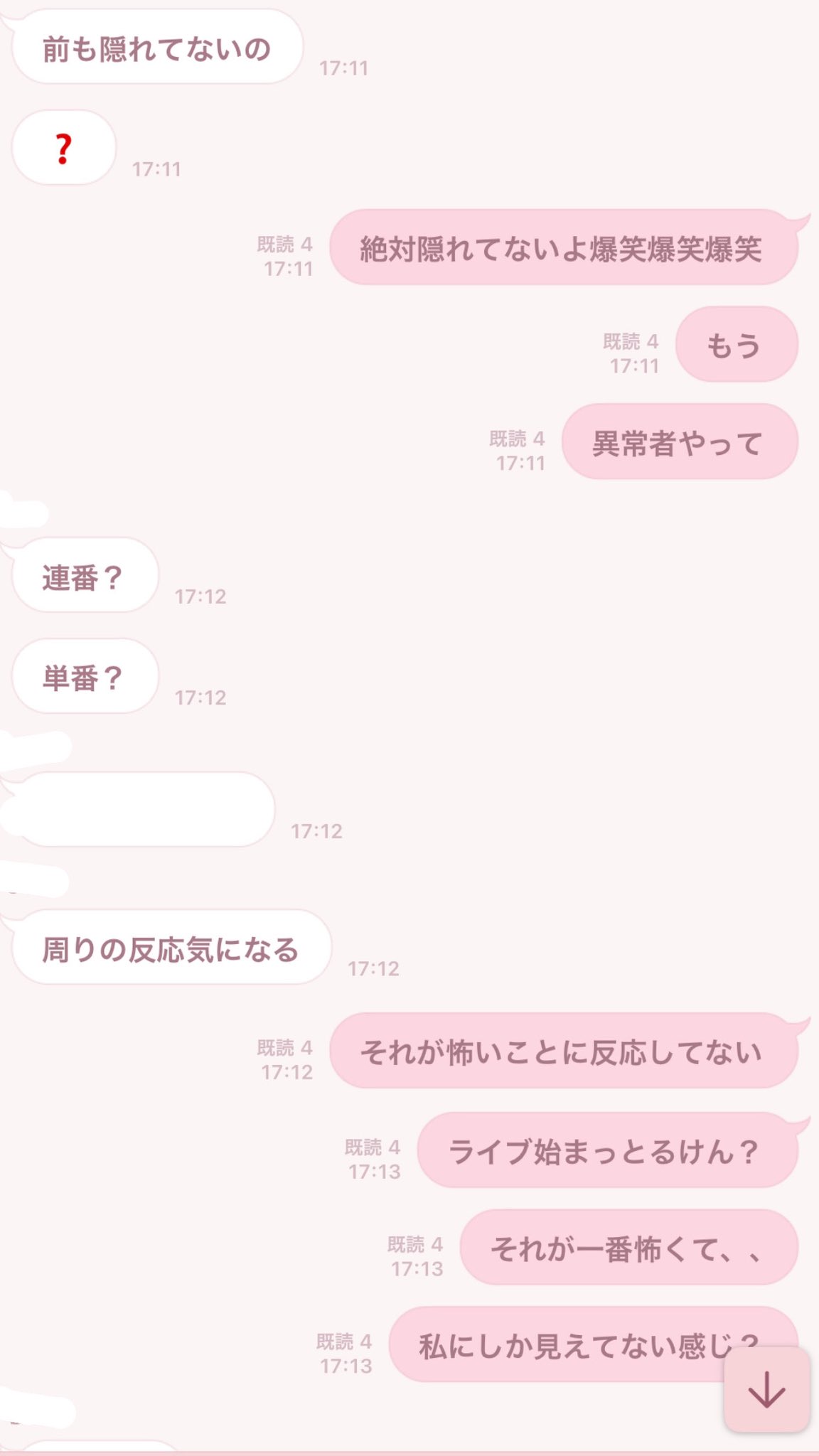Select the "周りの反応気になる" bubble
Viewport: 819px width, 1456px height.
(x=171, y=948)
